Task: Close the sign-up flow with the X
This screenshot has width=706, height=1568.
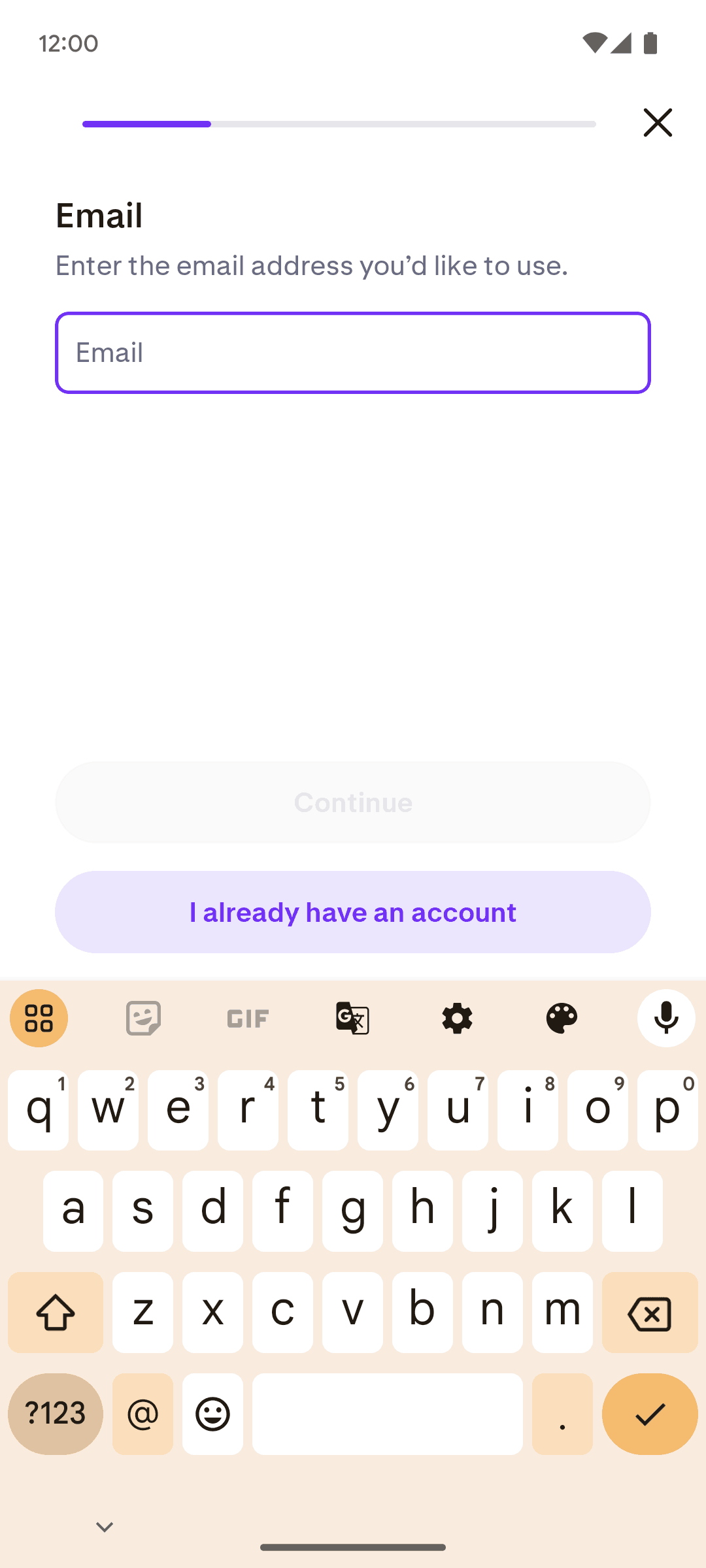Action: tap(658, 123)
